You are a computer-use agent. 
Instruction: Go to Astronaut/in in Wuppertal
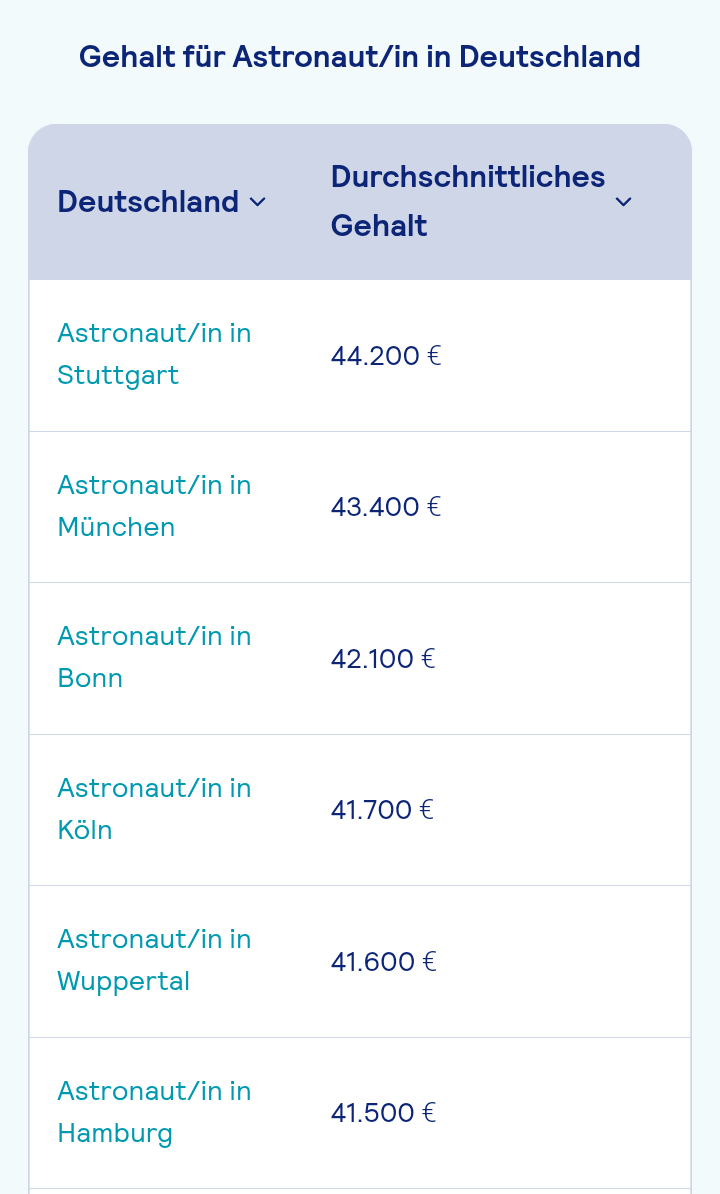(x=155, y=960)
